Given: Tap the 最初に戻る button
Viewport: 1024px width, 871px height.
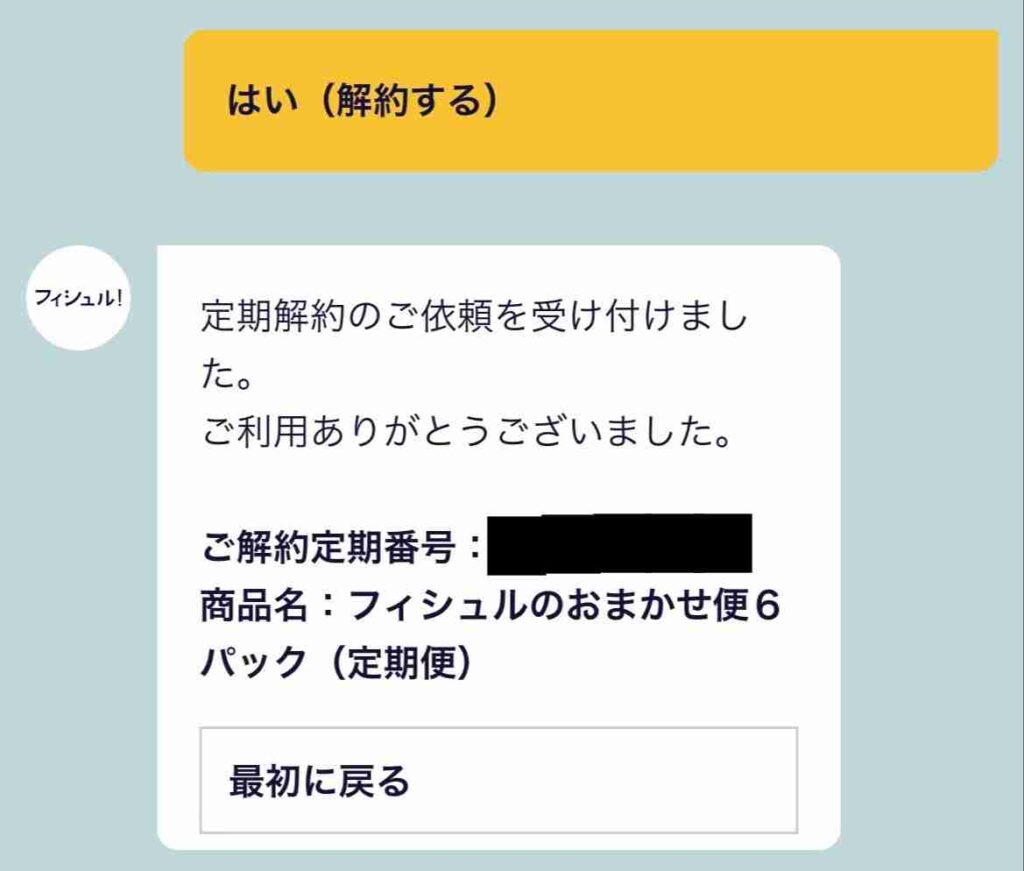Looking at the screenshot, I should [498, 780].
